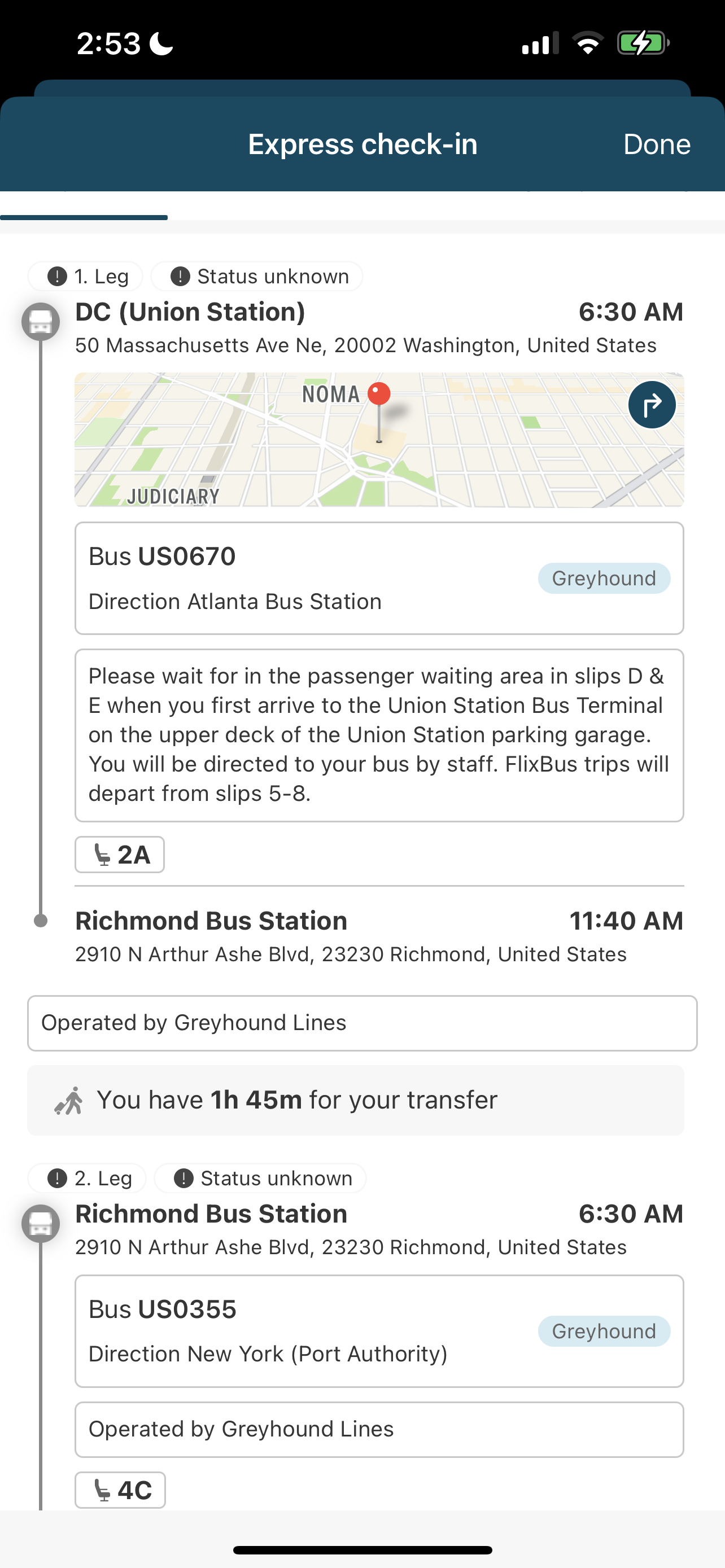The image size is (725, 1568).
Task: Select the Greyhound badge for Bus US0670
Action: tap(604, 578)
